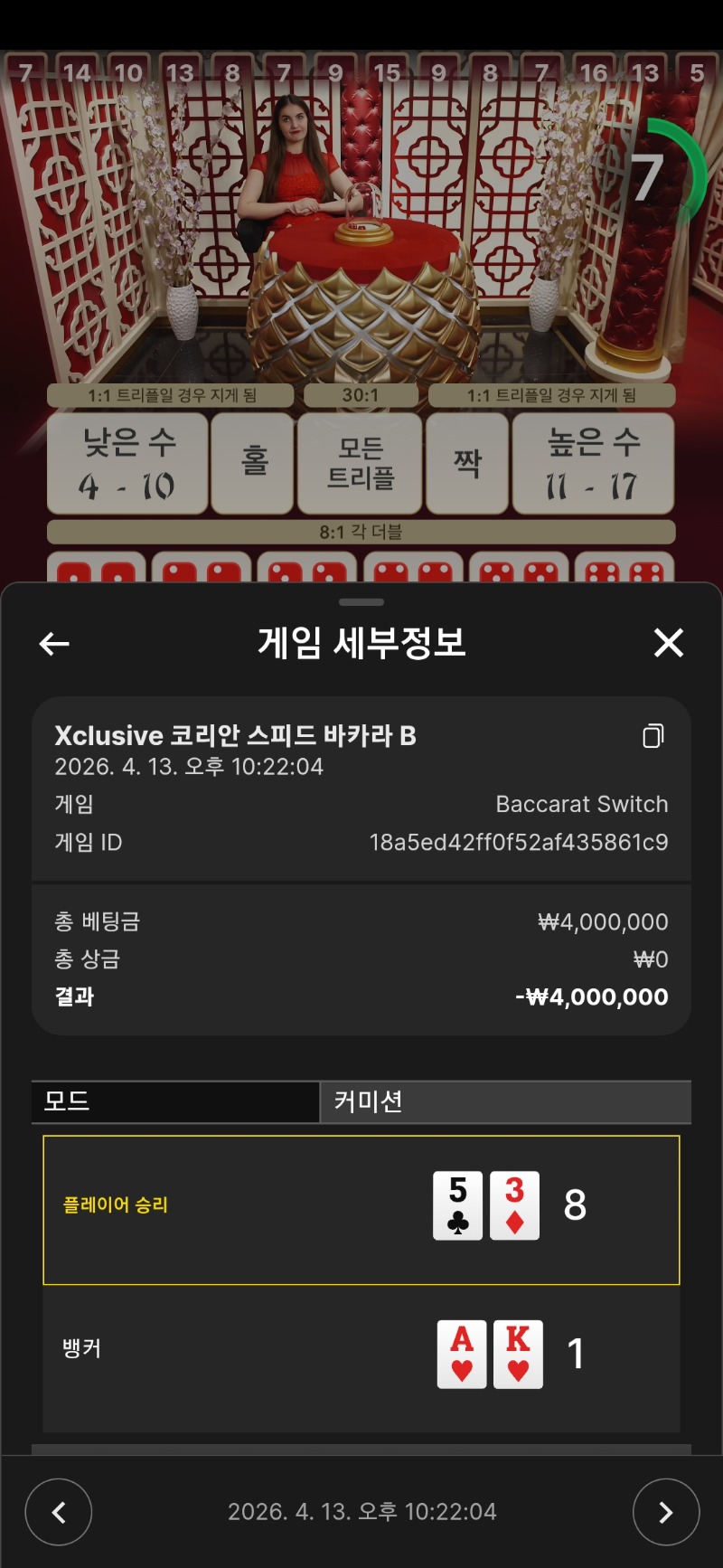Go to previous game record
723x1568 pixels.
point(59,1512)
